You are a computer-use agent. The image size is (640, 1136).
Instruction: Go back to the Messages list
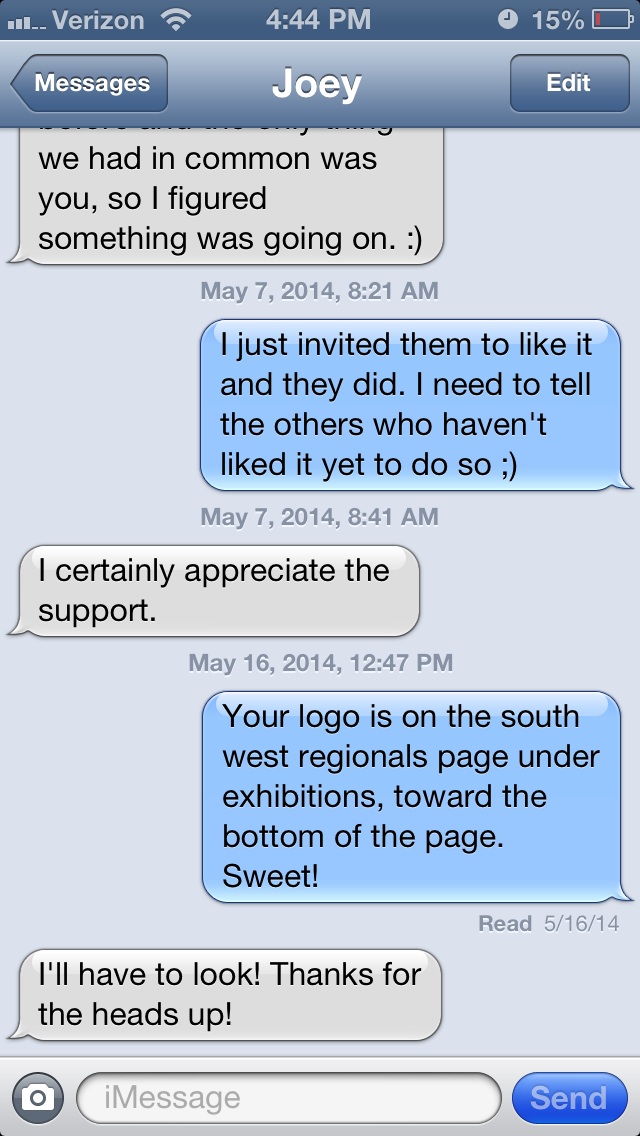(89, 84)
